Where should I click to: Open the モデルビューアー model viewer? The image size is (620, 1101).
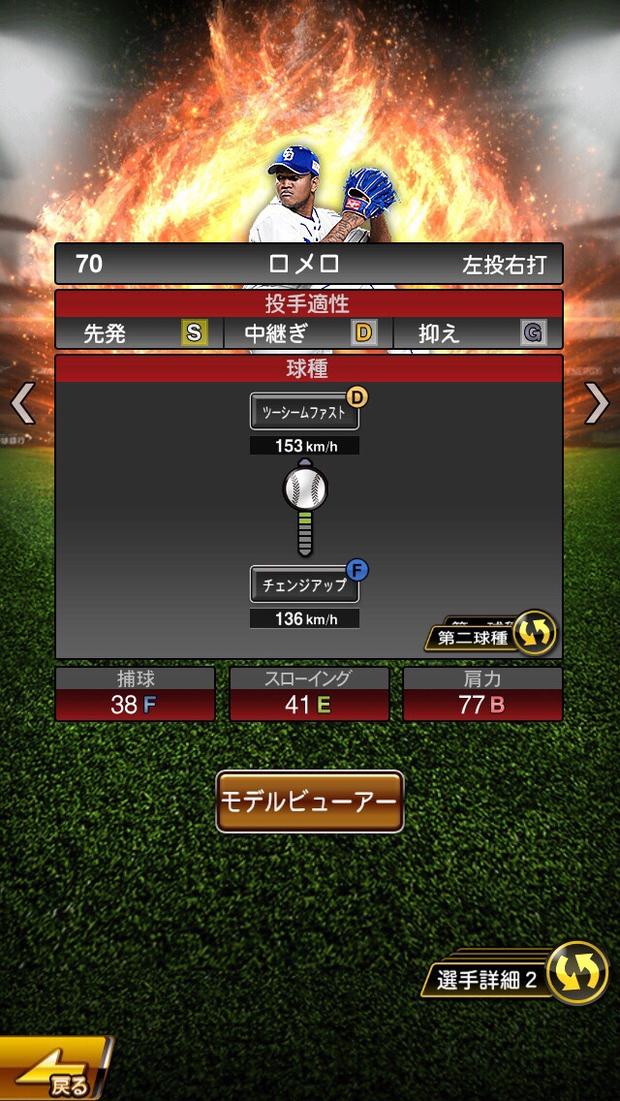[x=310, y=801]
